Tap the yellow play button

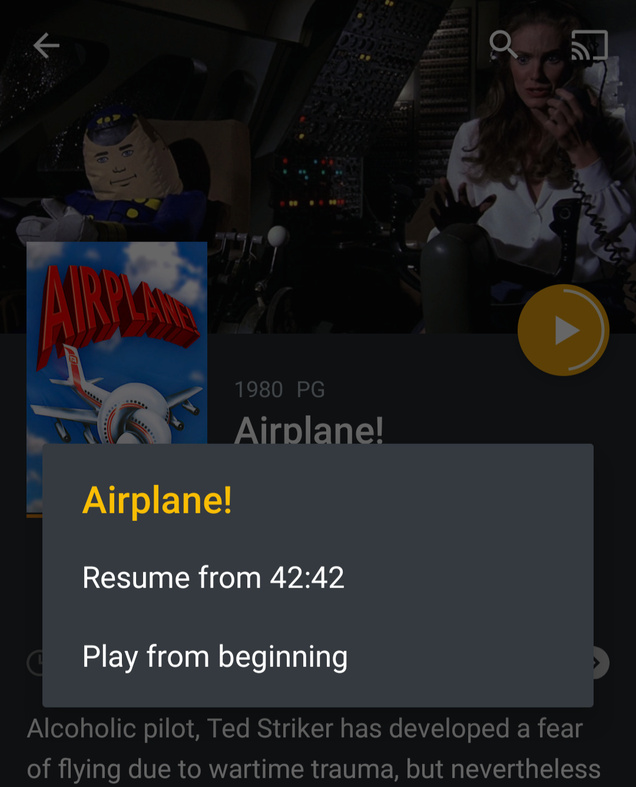pos(563,330)
